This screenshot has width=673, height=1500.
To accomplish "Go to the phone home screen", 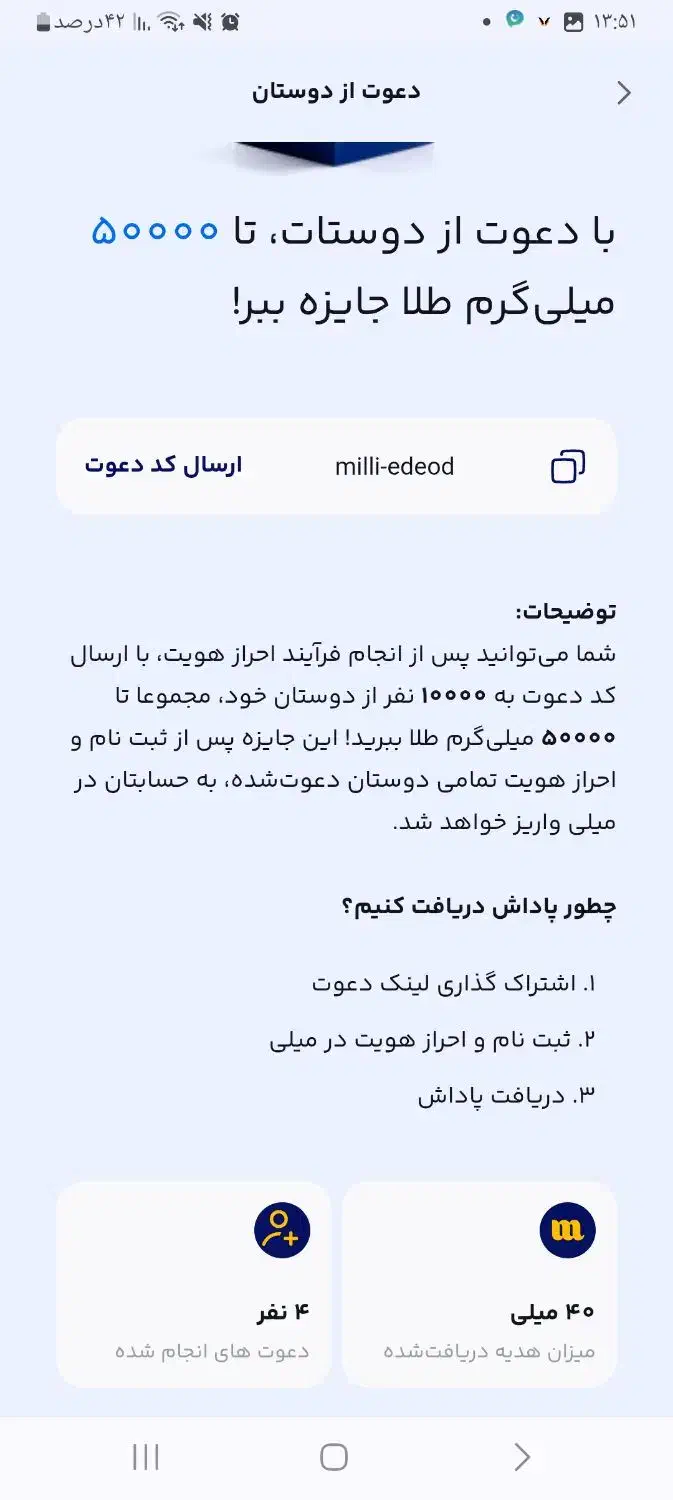I will pyautogui.click(x=334, y=1457).
